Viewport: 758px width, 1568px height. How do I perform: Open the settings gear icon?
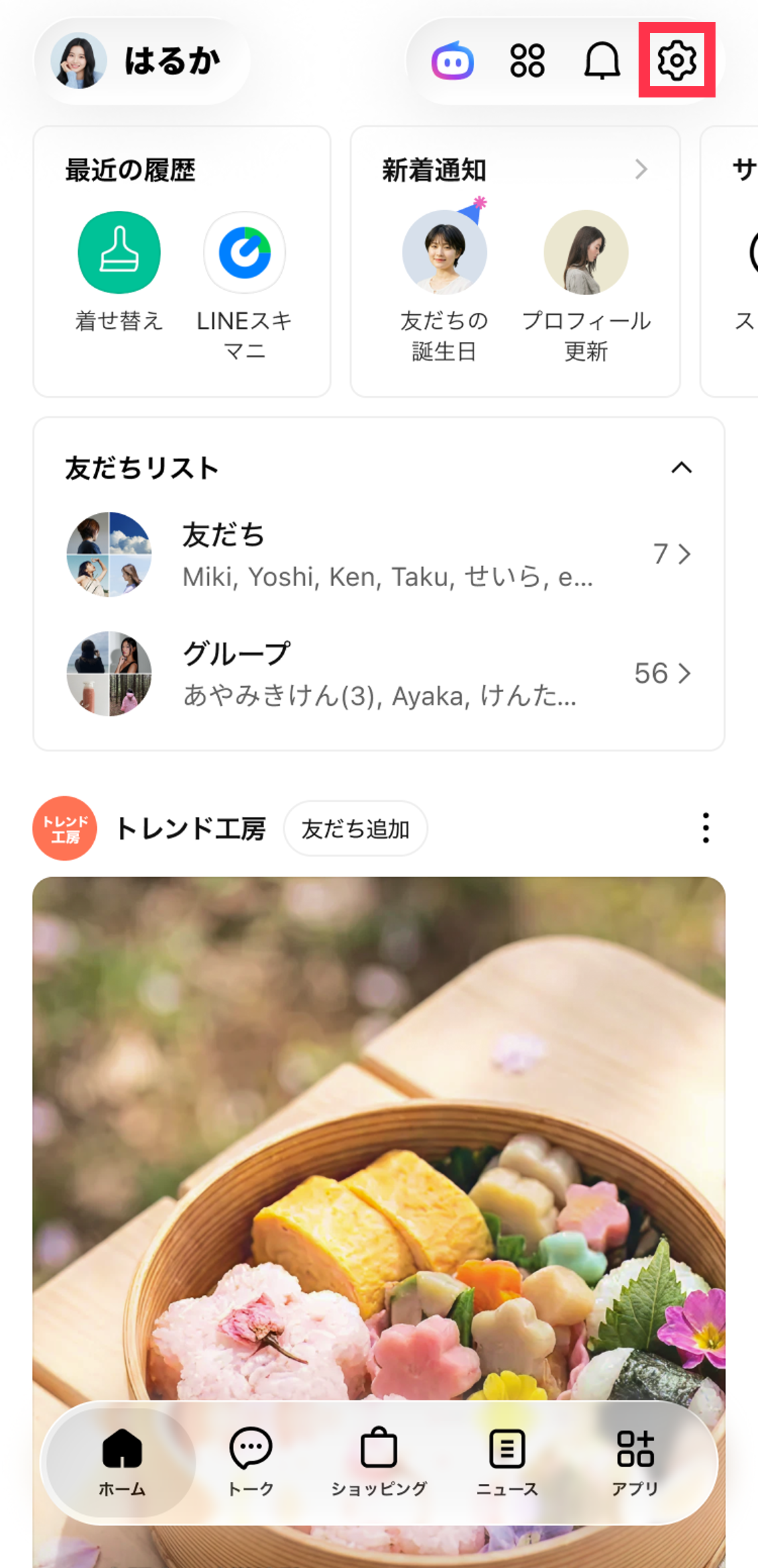tap(676, 60)
